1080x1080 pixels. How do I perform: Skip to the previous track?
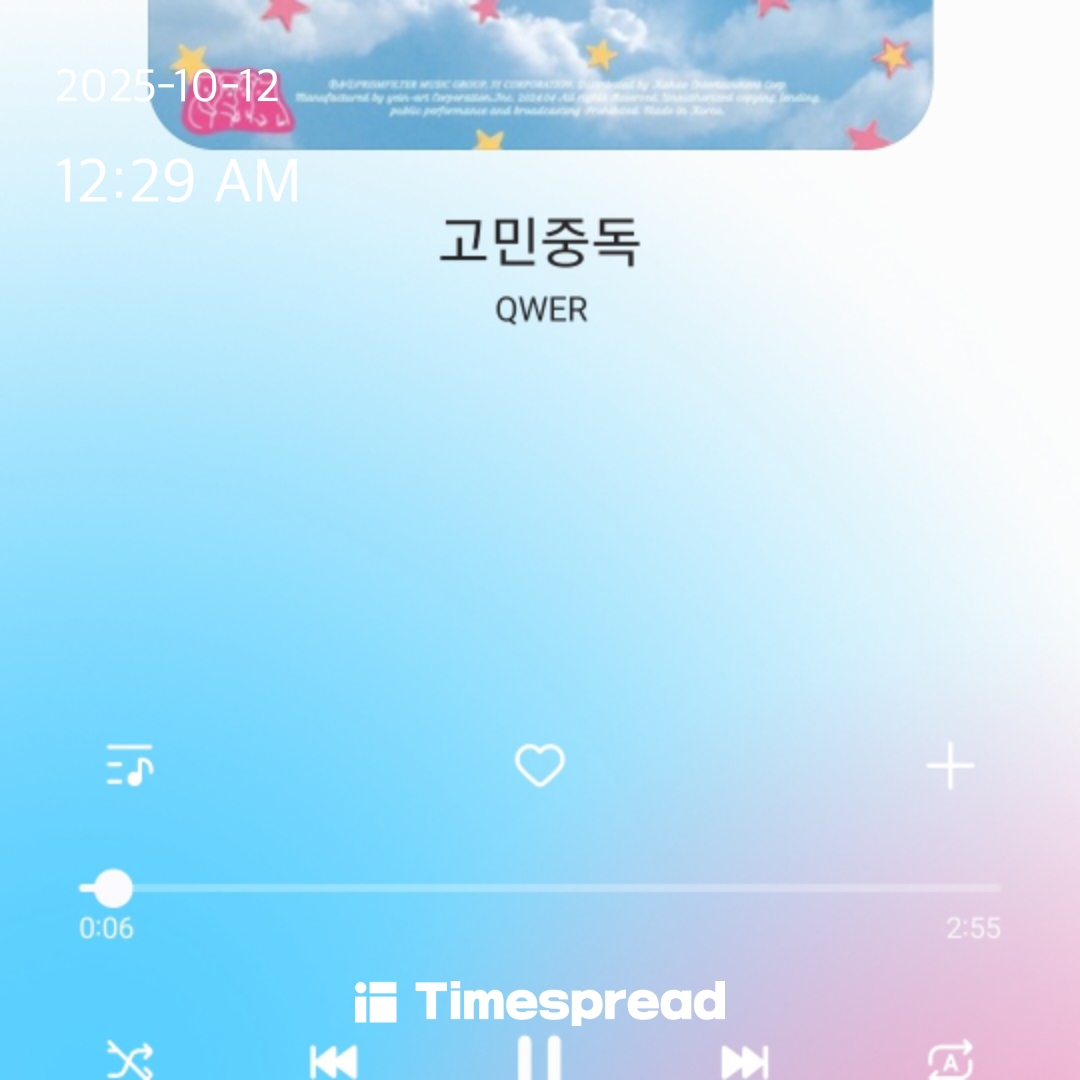coord(333,1061)
